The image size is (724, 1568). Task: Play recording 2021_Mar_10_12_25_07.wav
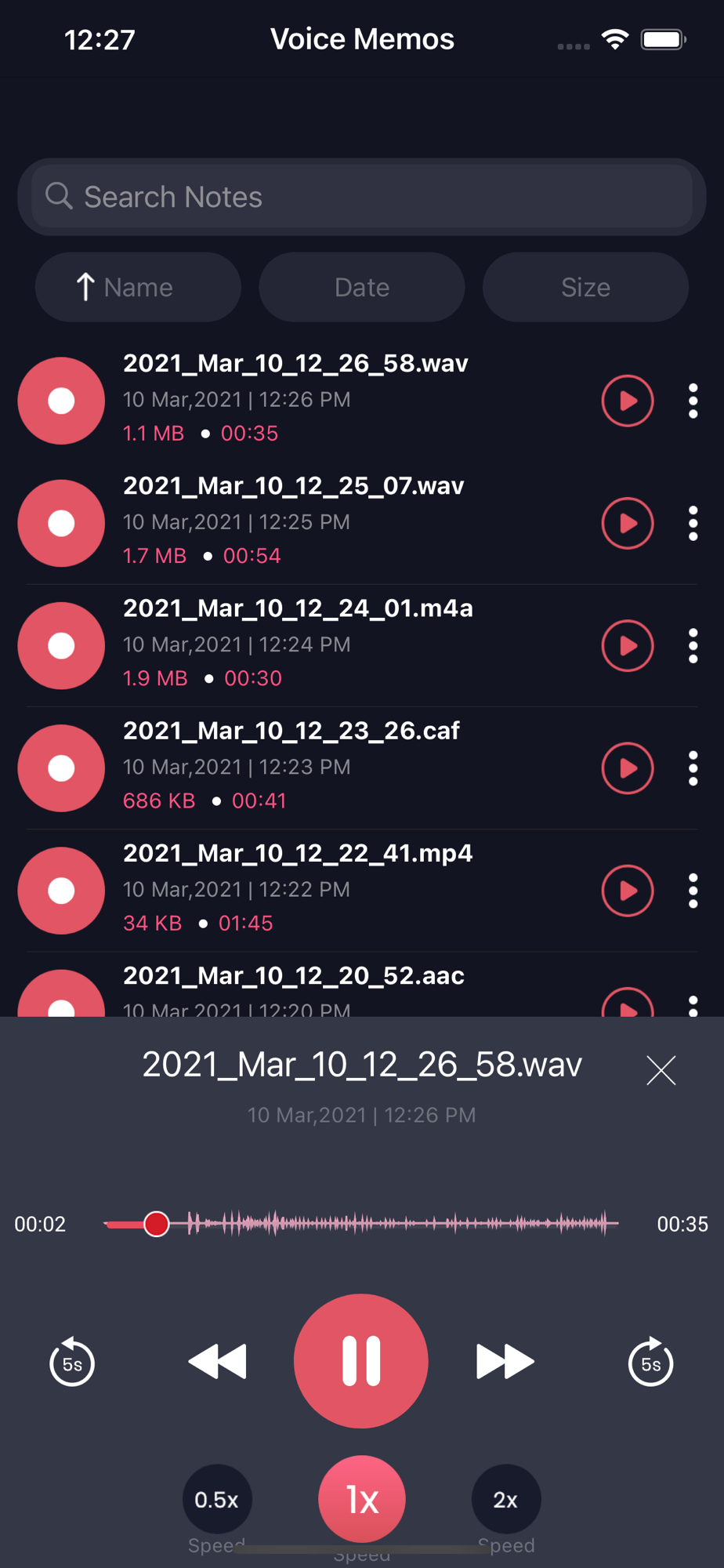pyautogui.click(x=628, y=523)
